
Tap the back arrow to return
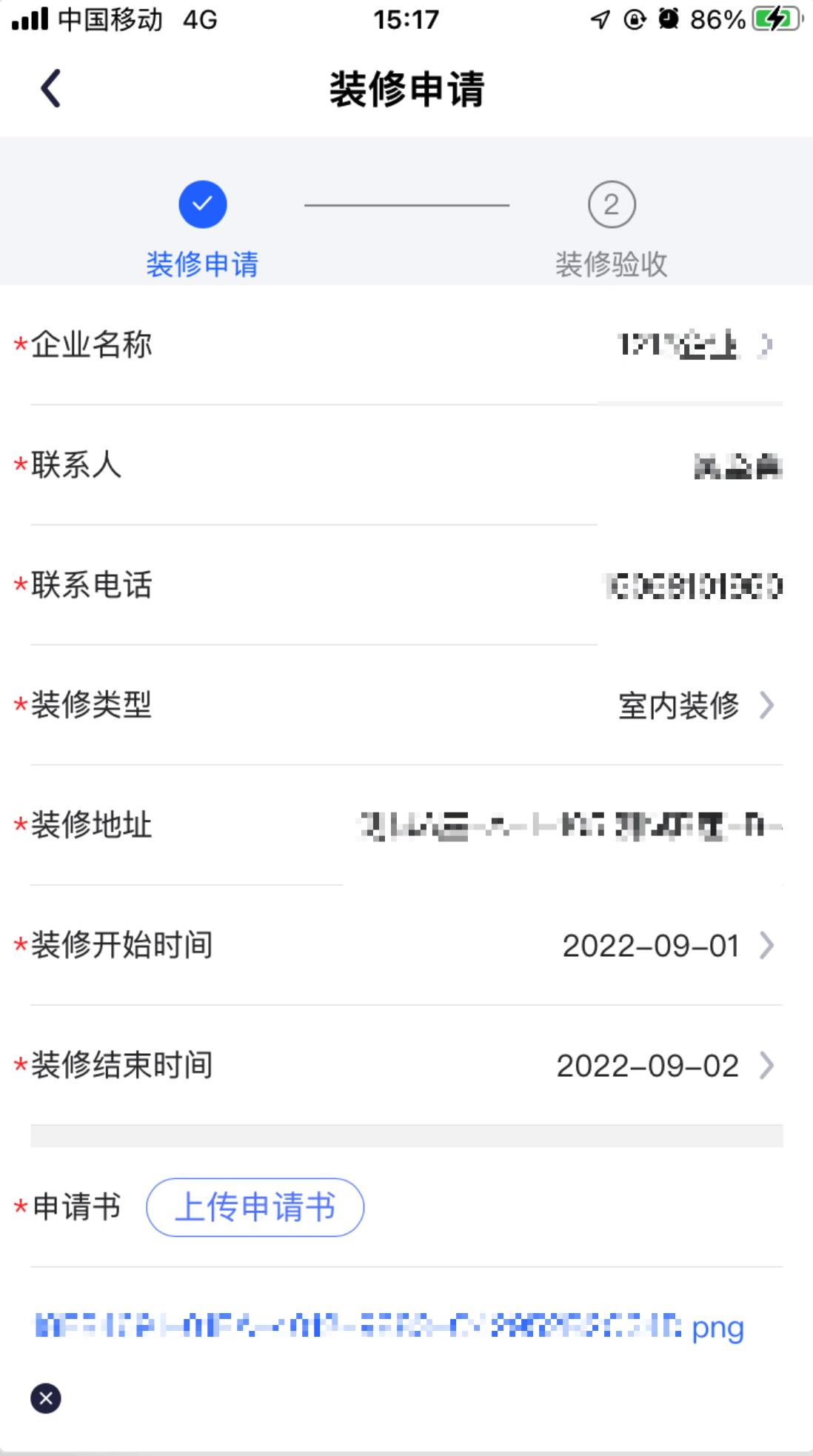(x=50, y=88)
